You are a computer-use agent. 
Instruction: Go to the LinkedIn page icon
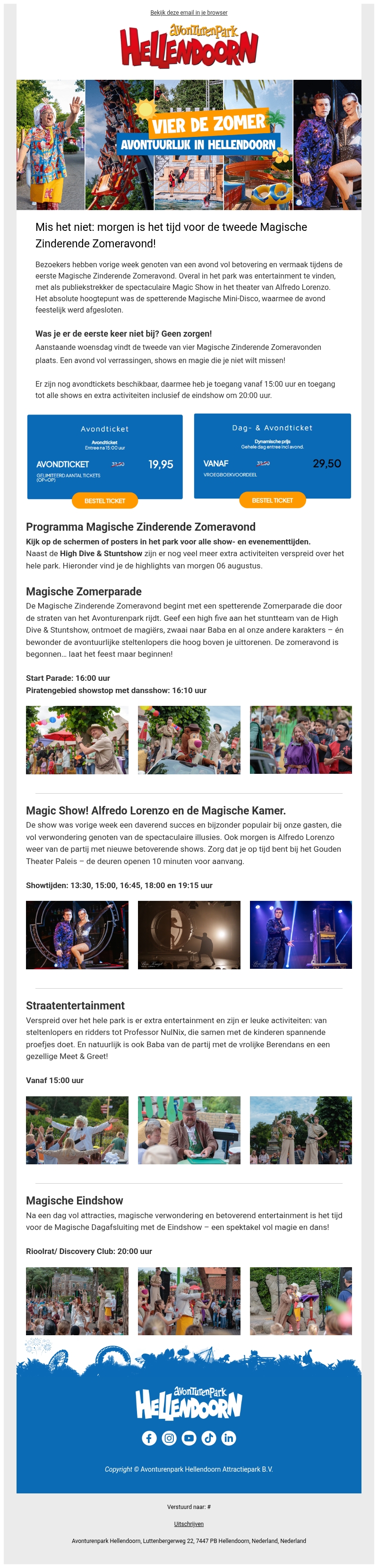tap(228, 1437)
